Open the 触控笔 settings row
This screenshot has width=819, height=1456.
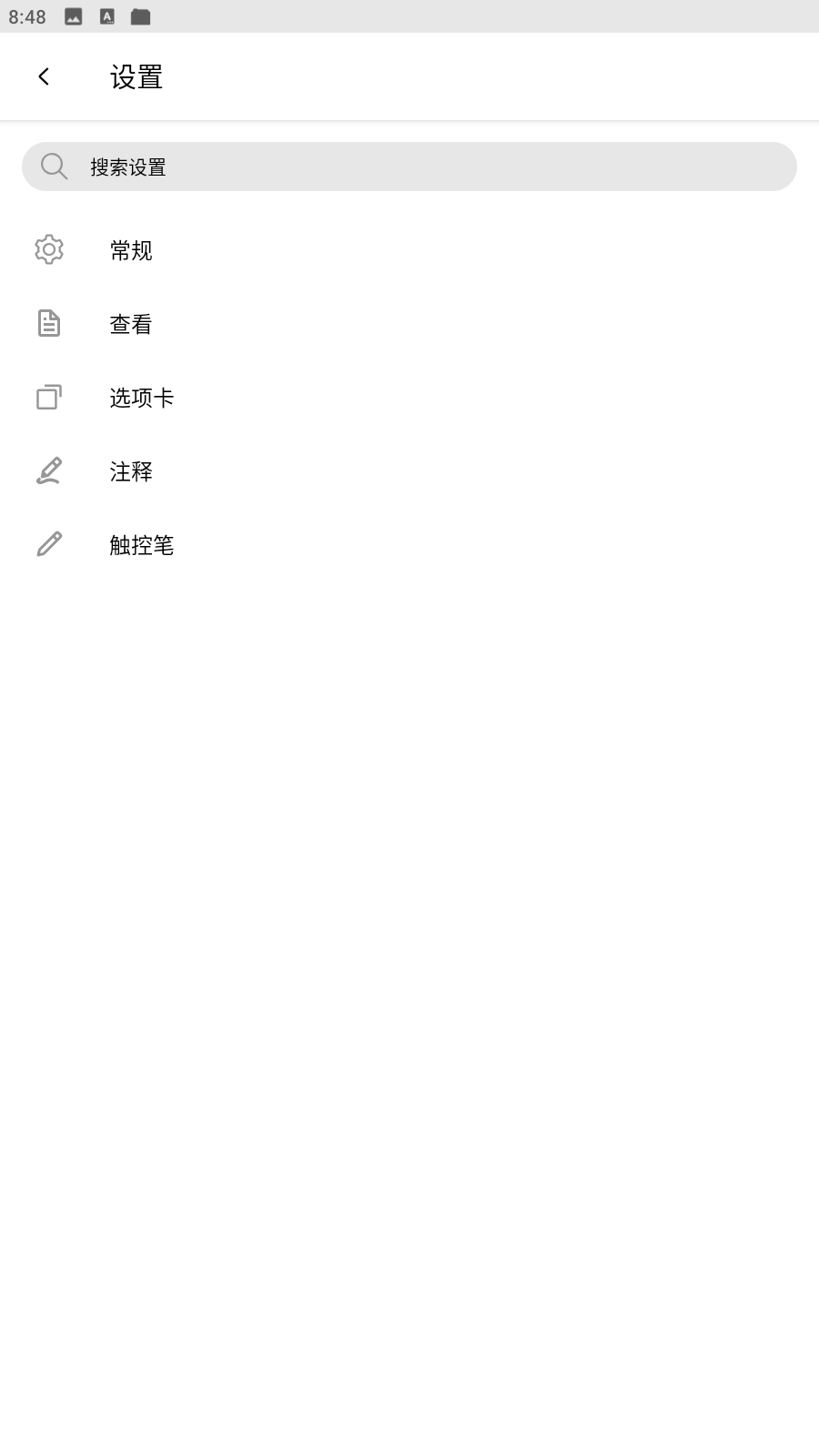(409, 544)
